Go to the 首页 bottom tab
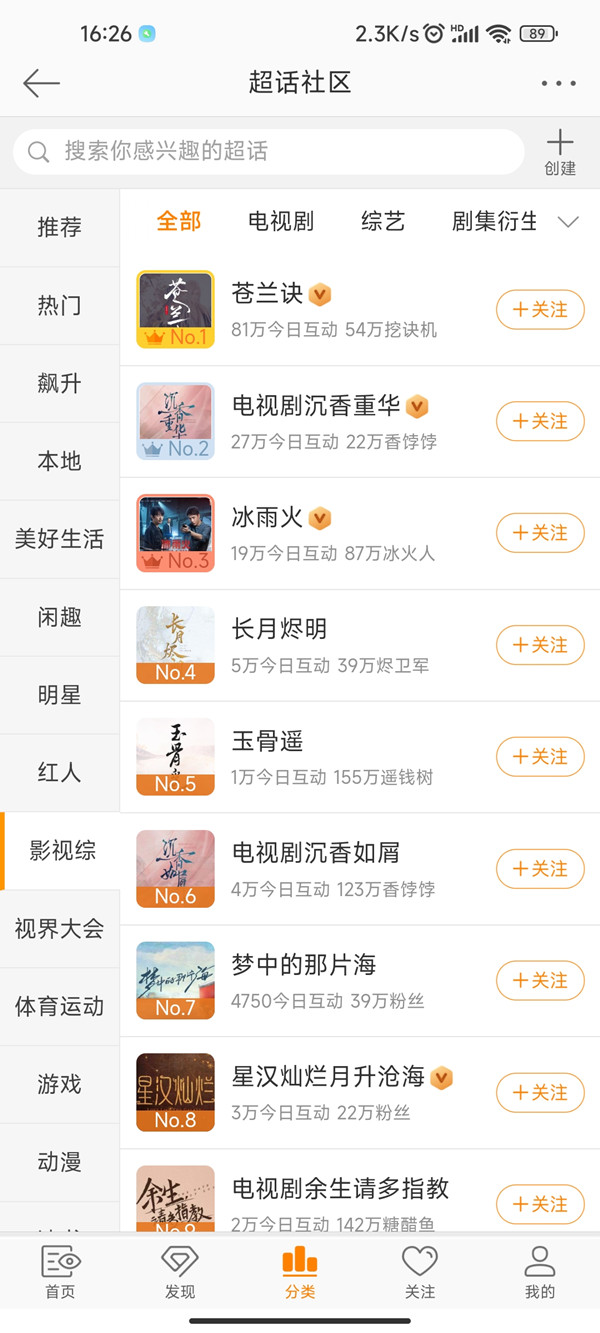 point(60,1272)
